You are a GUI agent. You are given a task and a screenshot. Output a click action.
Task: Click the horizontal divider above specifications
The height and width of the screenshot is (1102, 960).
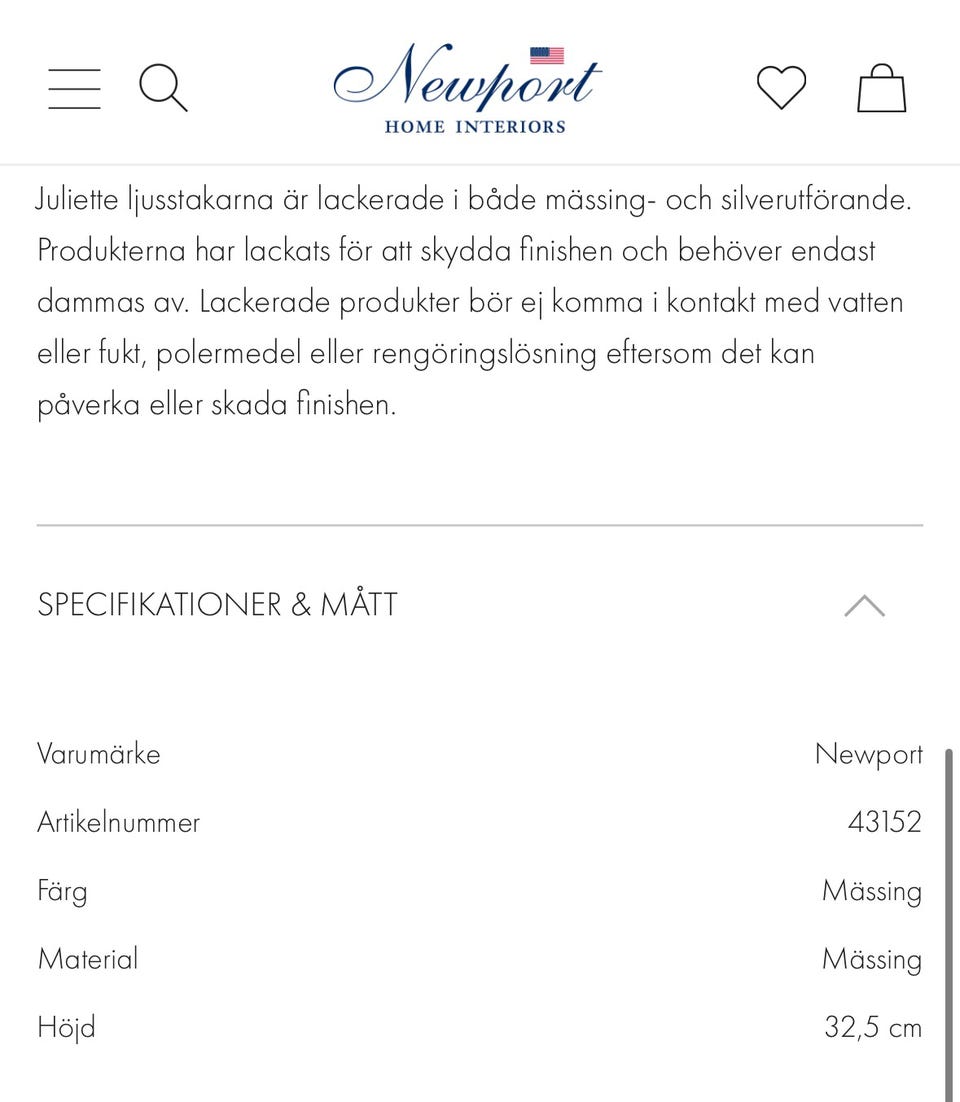[480, 522]
